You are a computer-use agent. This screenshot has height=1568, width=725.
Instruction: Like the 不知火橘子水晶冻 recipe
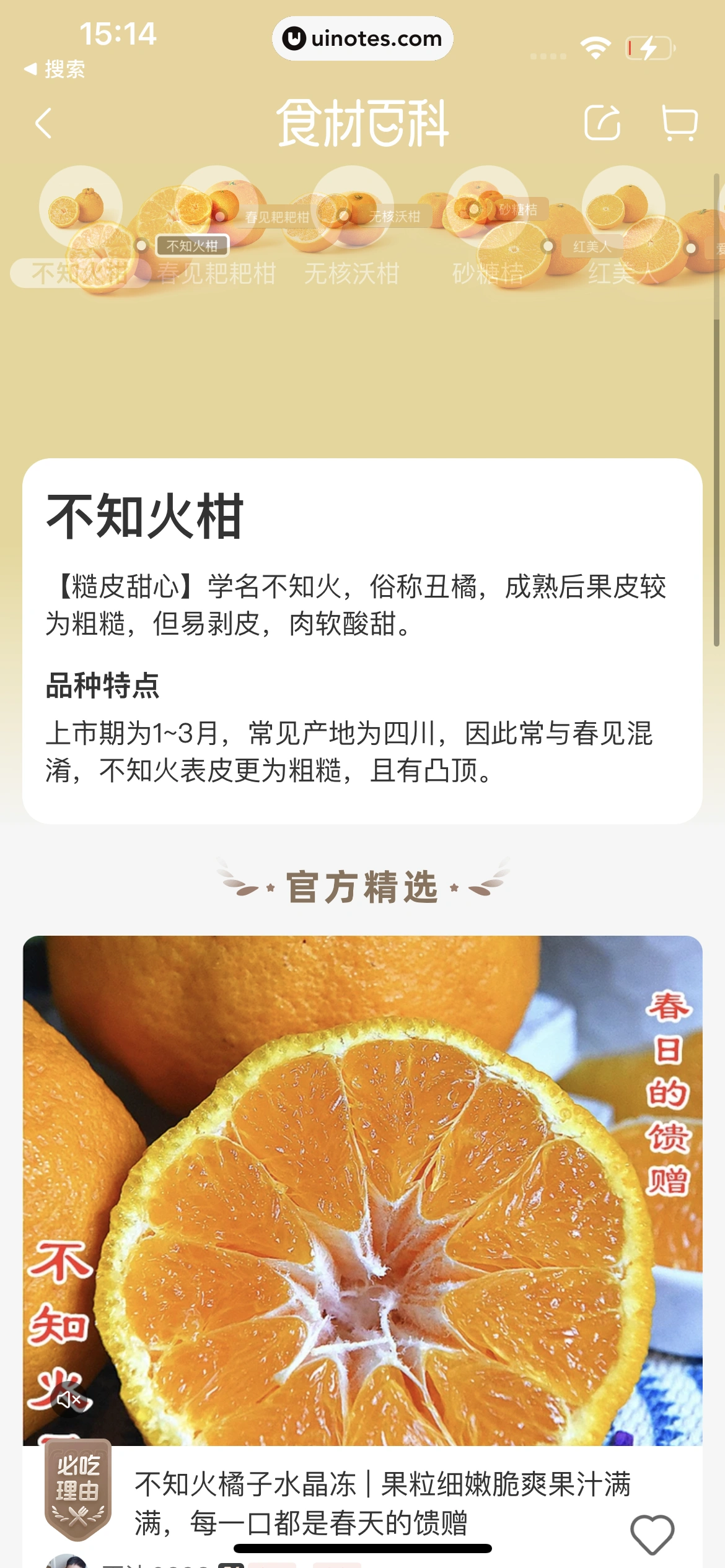[x=652, y=1534]
